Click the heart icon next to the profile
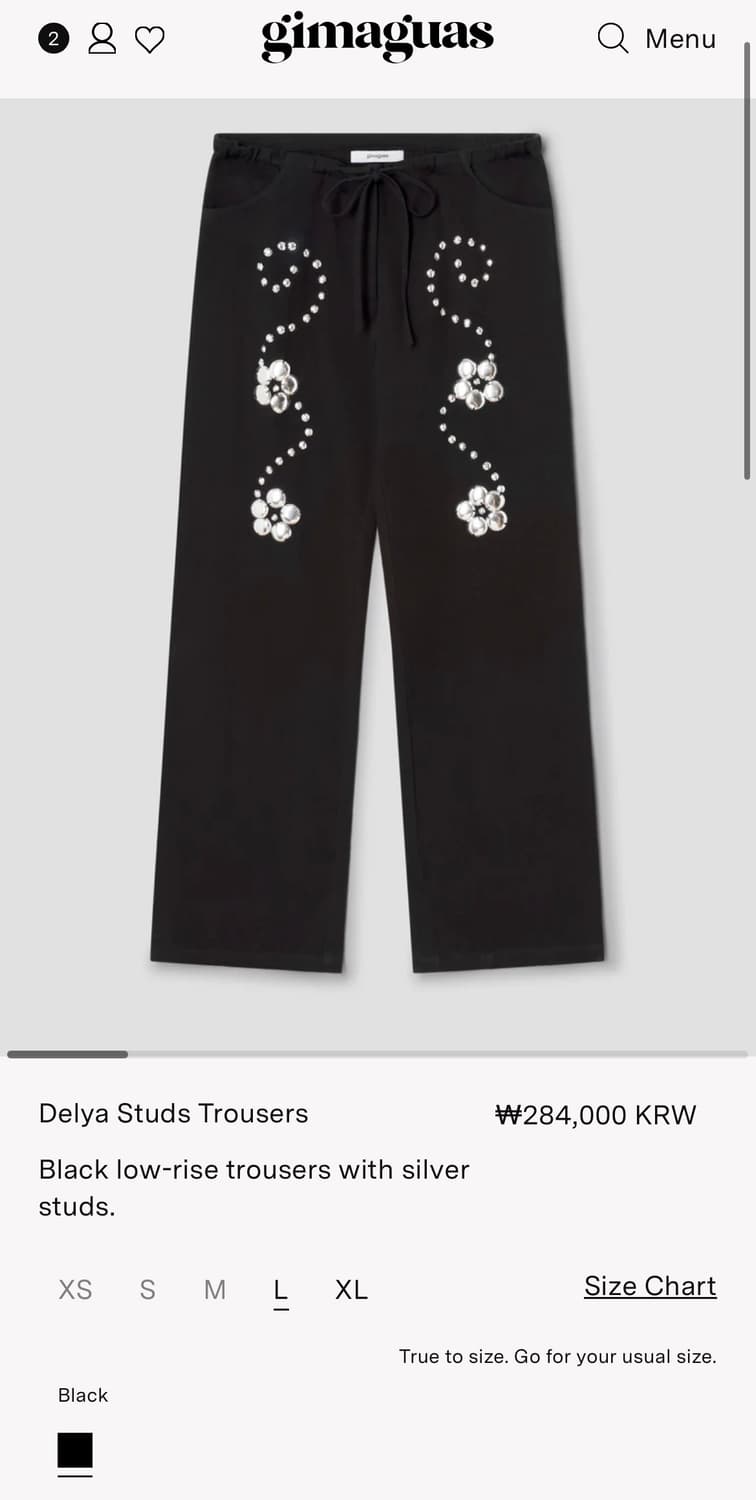756x1500 pixels. pos(150,39)
